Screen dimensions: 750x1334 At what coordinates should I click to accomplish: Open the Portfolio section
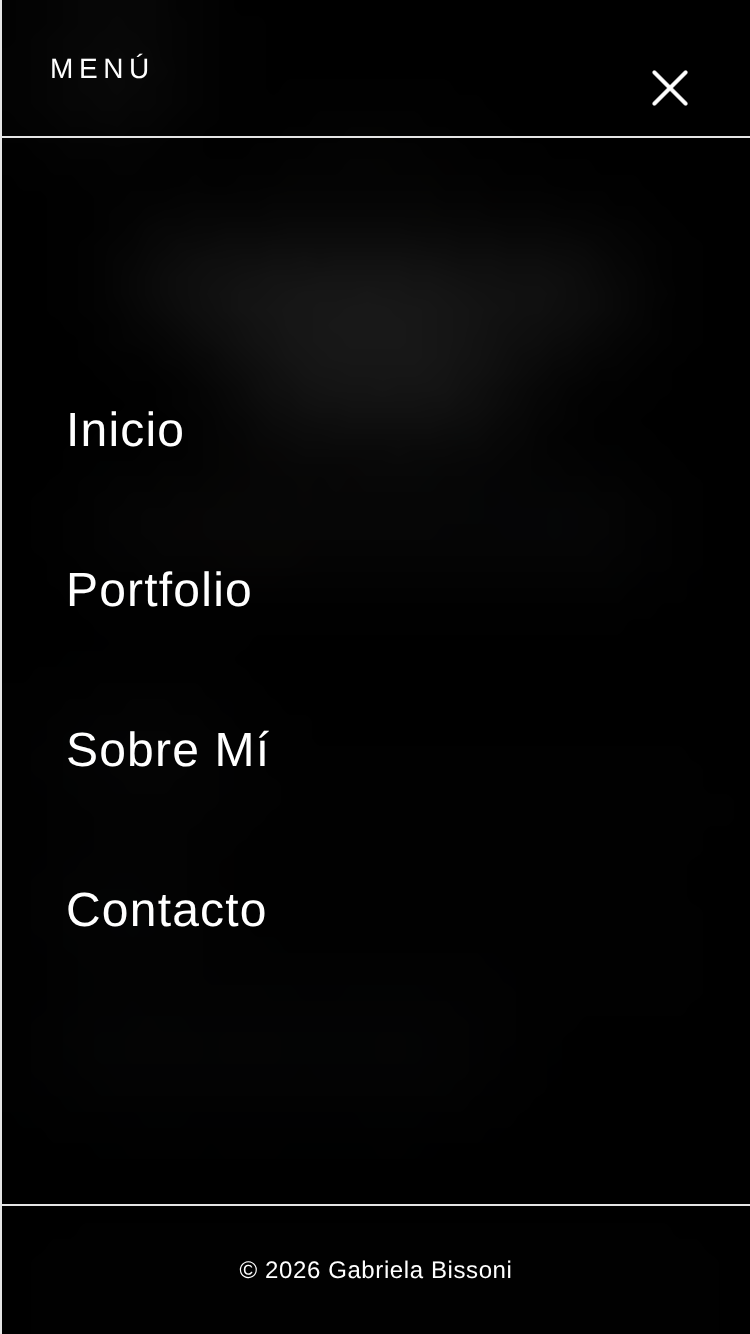159,590
